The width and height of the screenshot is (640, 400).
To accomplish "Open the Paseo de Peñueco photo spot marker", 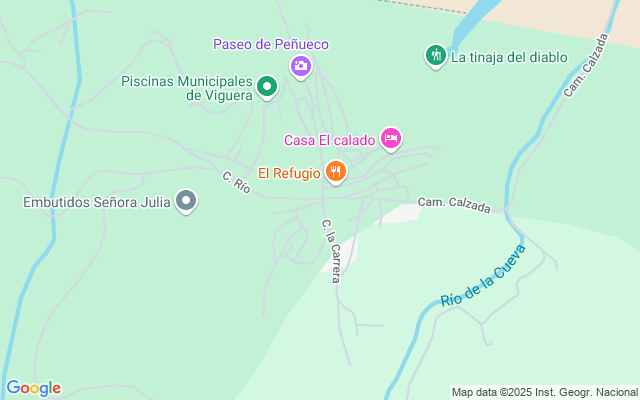I will (x=300, y=67).
